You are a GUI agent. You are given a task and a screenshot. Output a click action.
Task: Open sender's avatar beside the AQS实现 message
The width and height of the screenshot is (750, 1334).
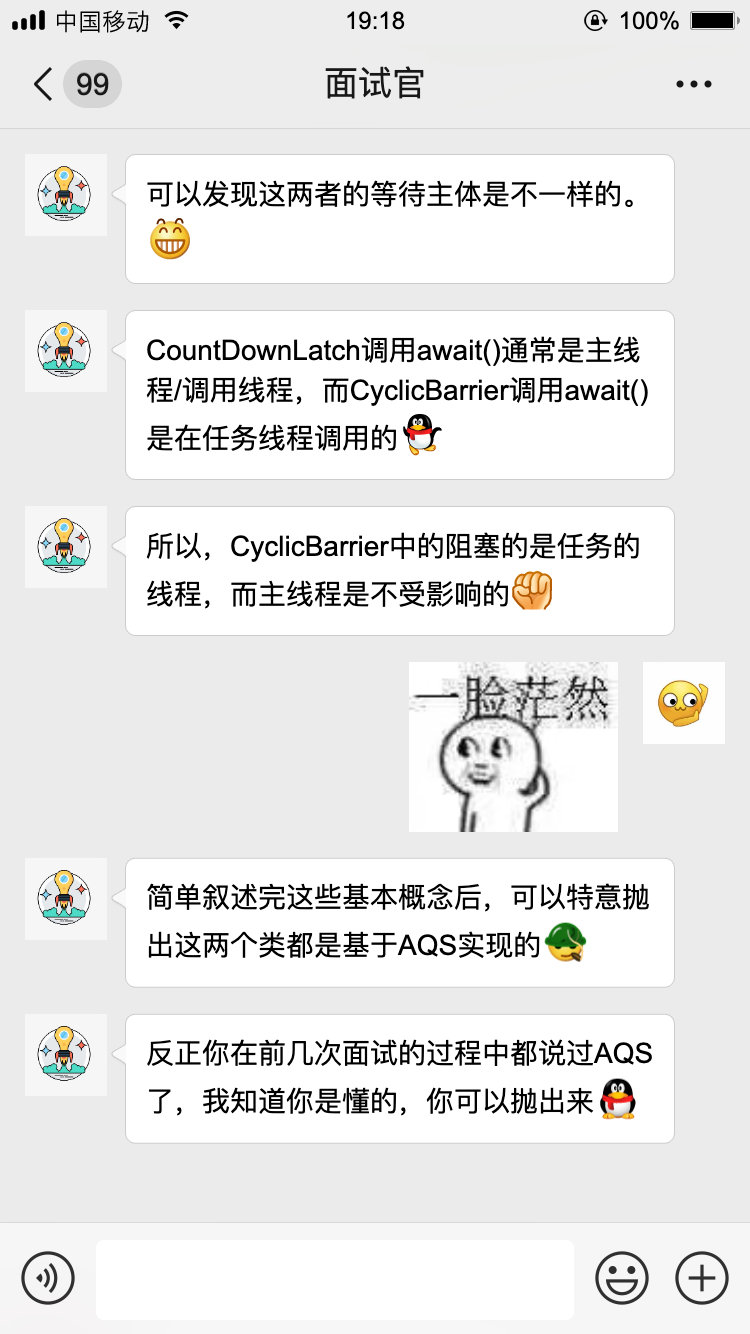coord(65,898)
